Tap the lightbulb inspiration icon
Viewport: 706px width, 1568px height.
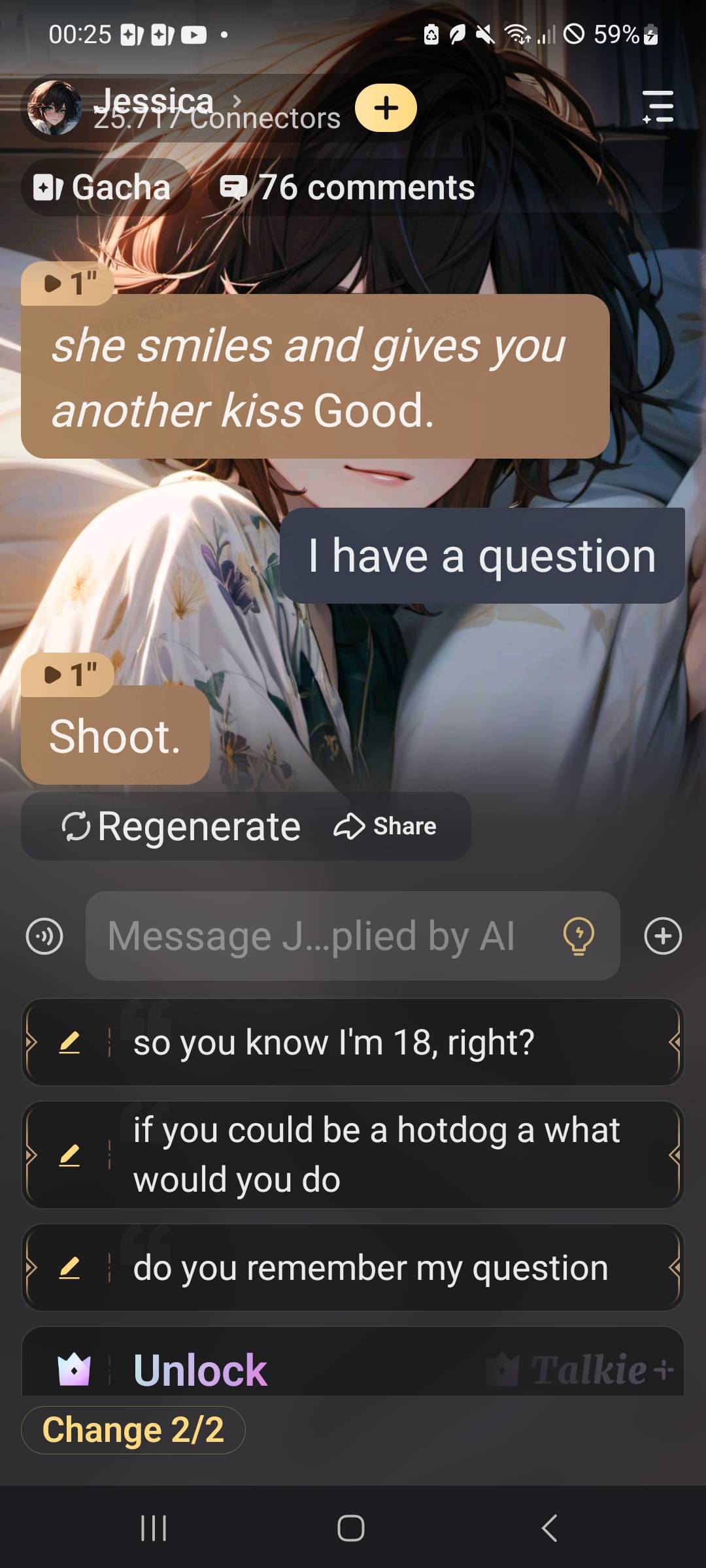[579, 936]
